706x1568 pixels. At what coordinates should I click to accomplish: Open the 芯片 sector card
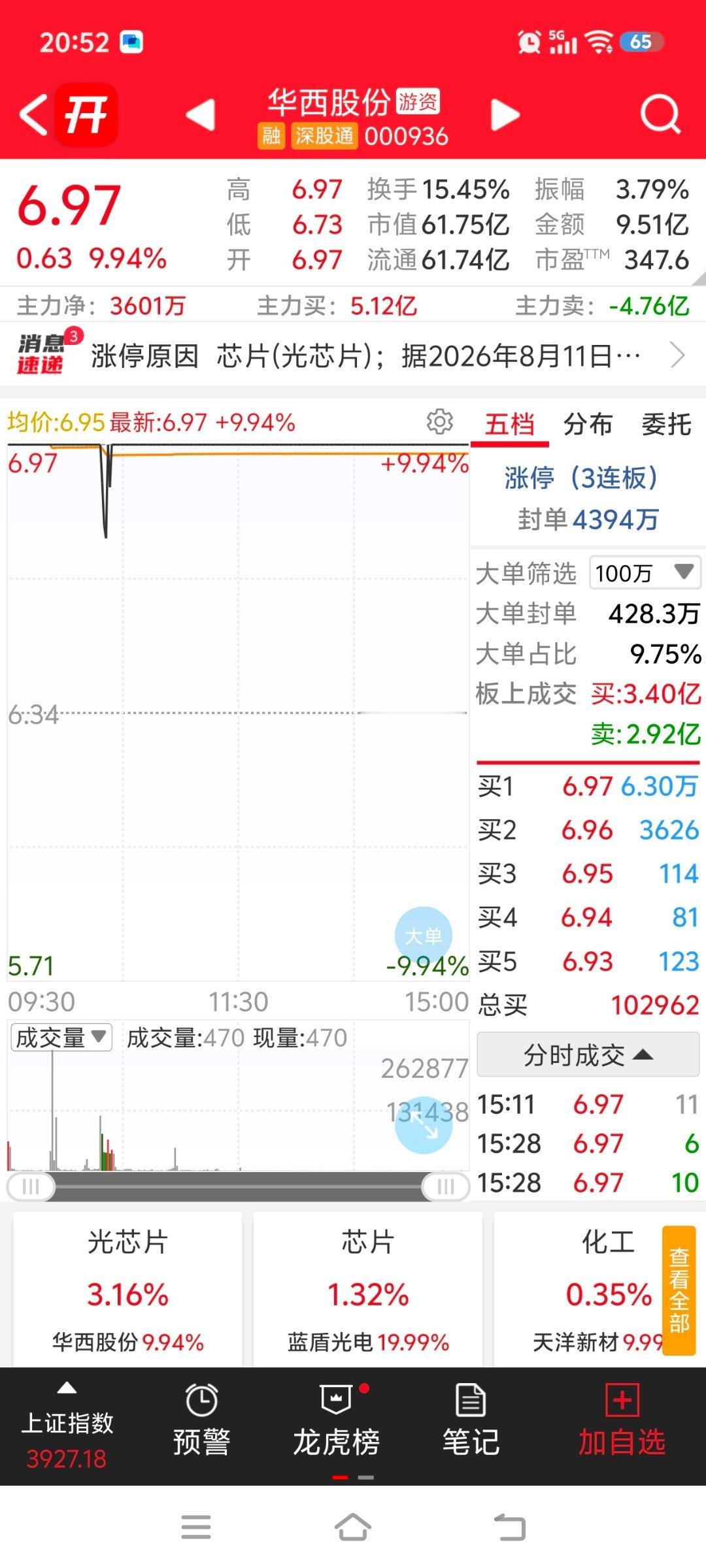368,1289
